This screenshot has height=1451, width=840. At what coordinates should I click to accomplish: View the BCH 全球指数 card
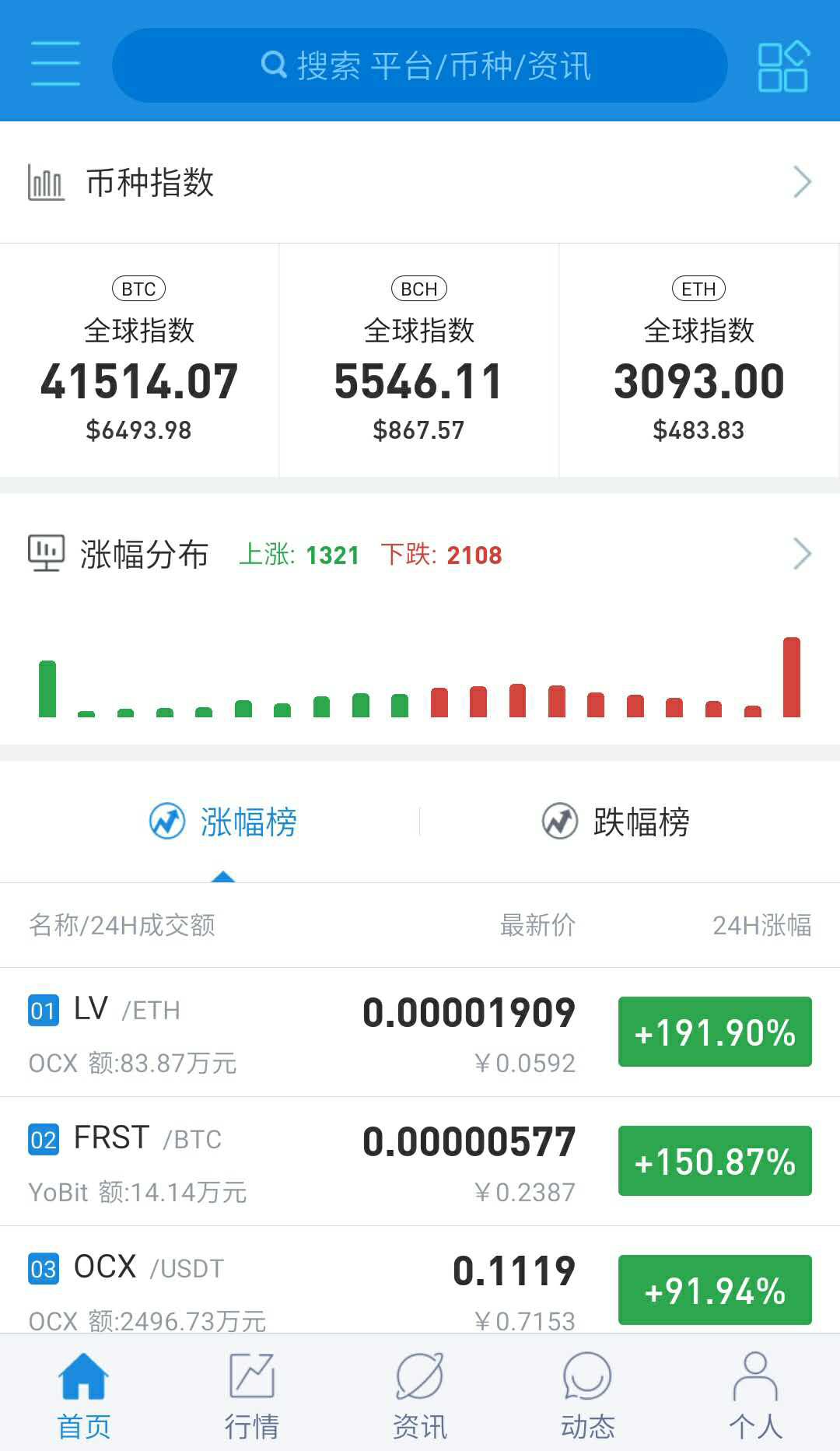pyautogui.click(x=419, y=360)
